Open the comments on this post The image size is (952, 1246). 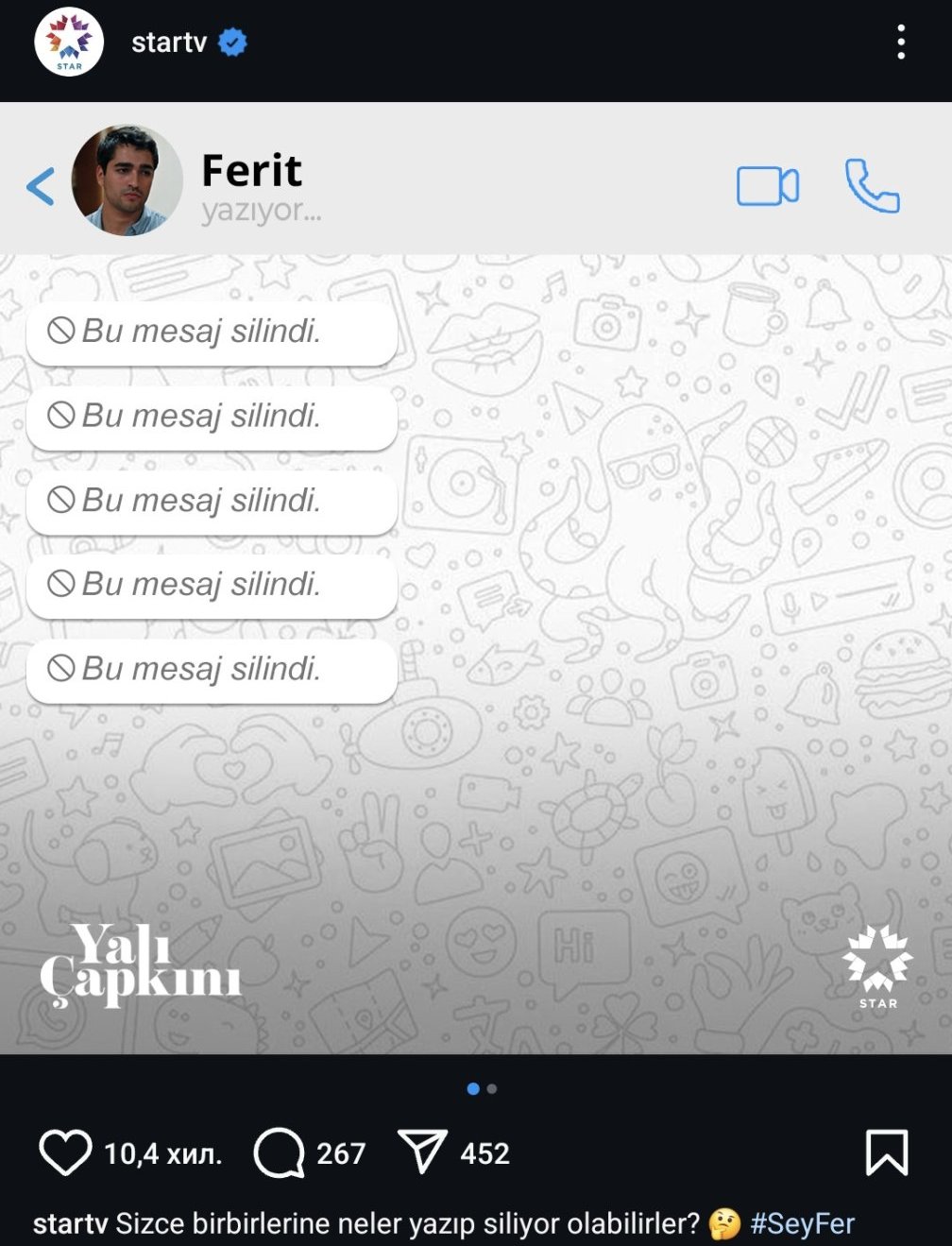280,1152
